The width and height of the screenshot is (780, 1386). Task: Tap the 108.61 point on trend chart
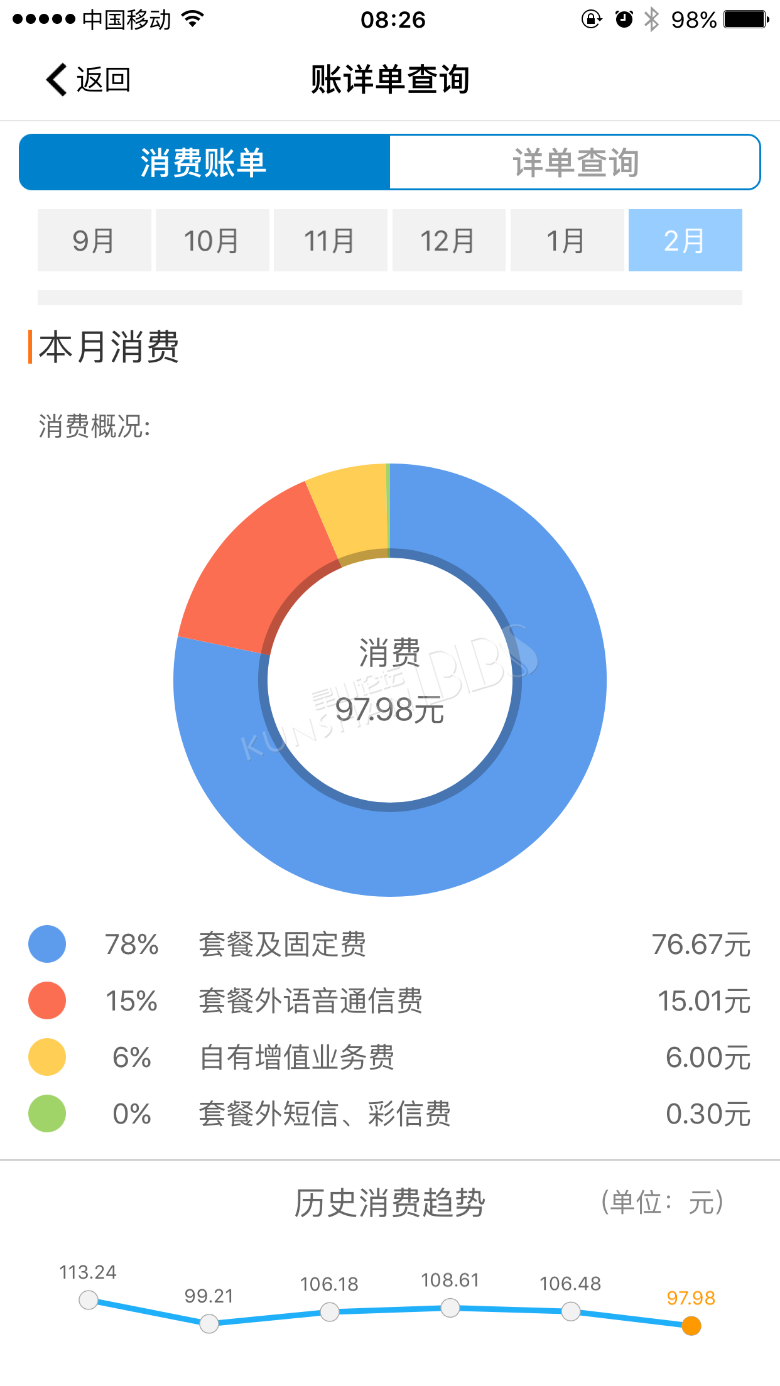click(x=451, y=1307)
